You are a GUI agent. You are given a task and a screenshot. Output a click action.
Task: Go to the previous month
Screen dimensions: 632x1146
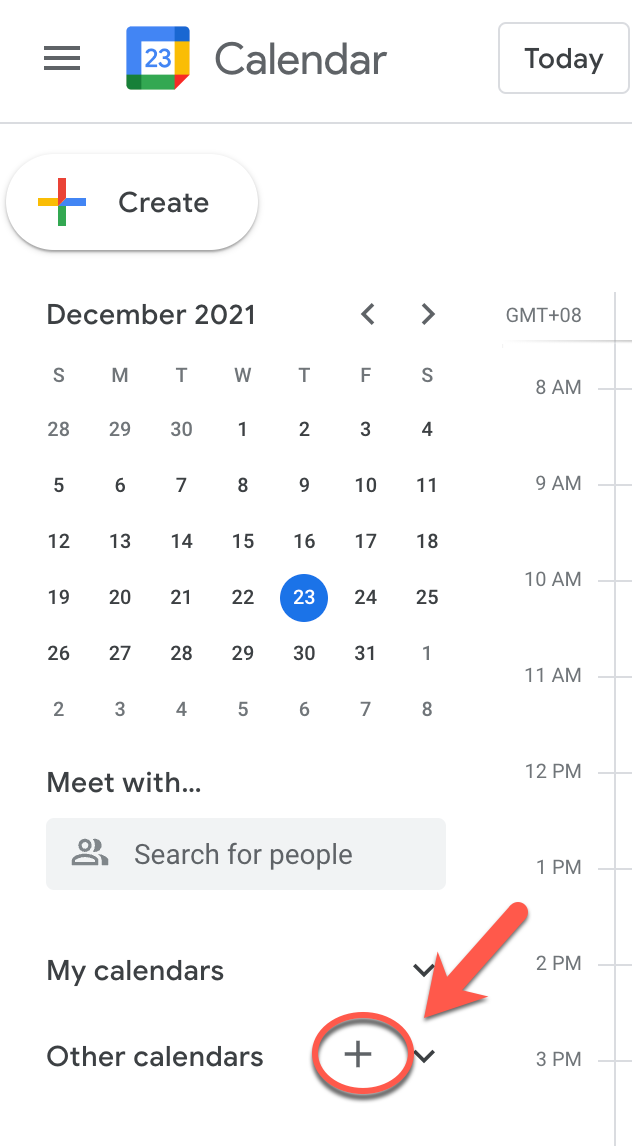coord(368,315)
